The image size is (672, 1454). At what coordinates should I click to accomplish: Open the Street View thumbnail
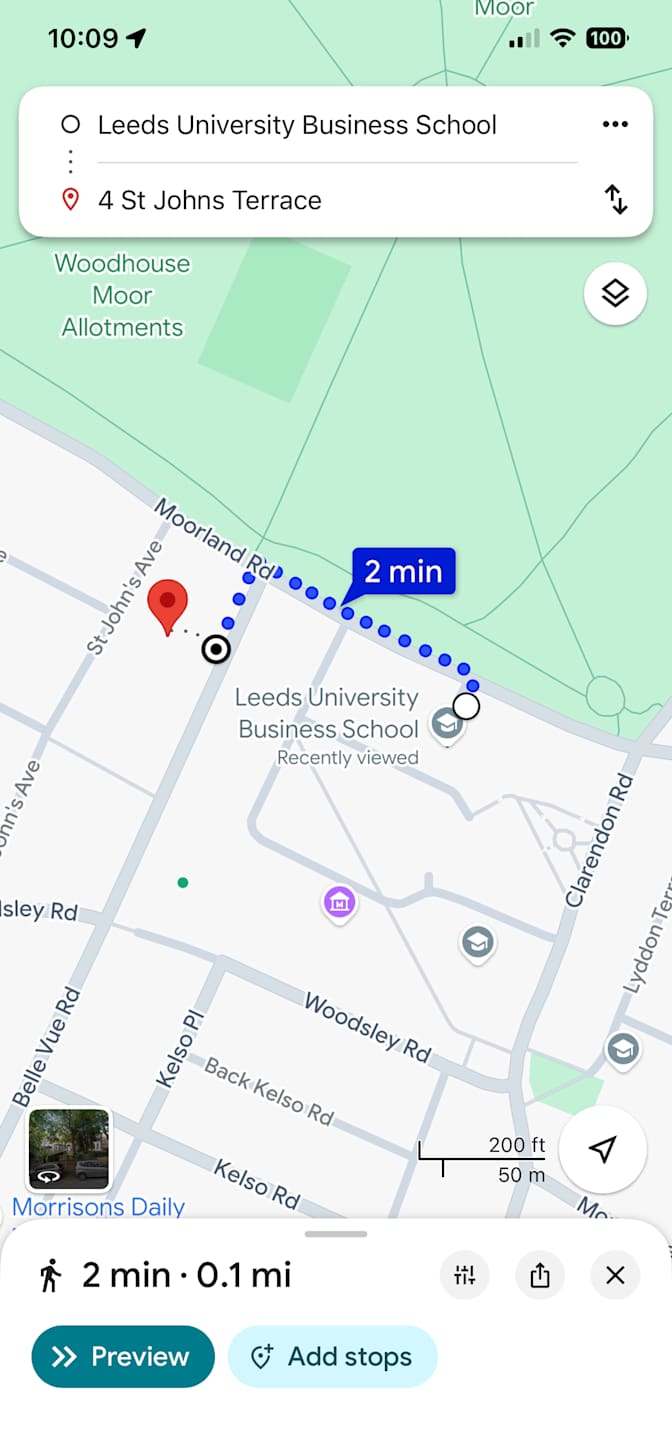(69, 1149)
